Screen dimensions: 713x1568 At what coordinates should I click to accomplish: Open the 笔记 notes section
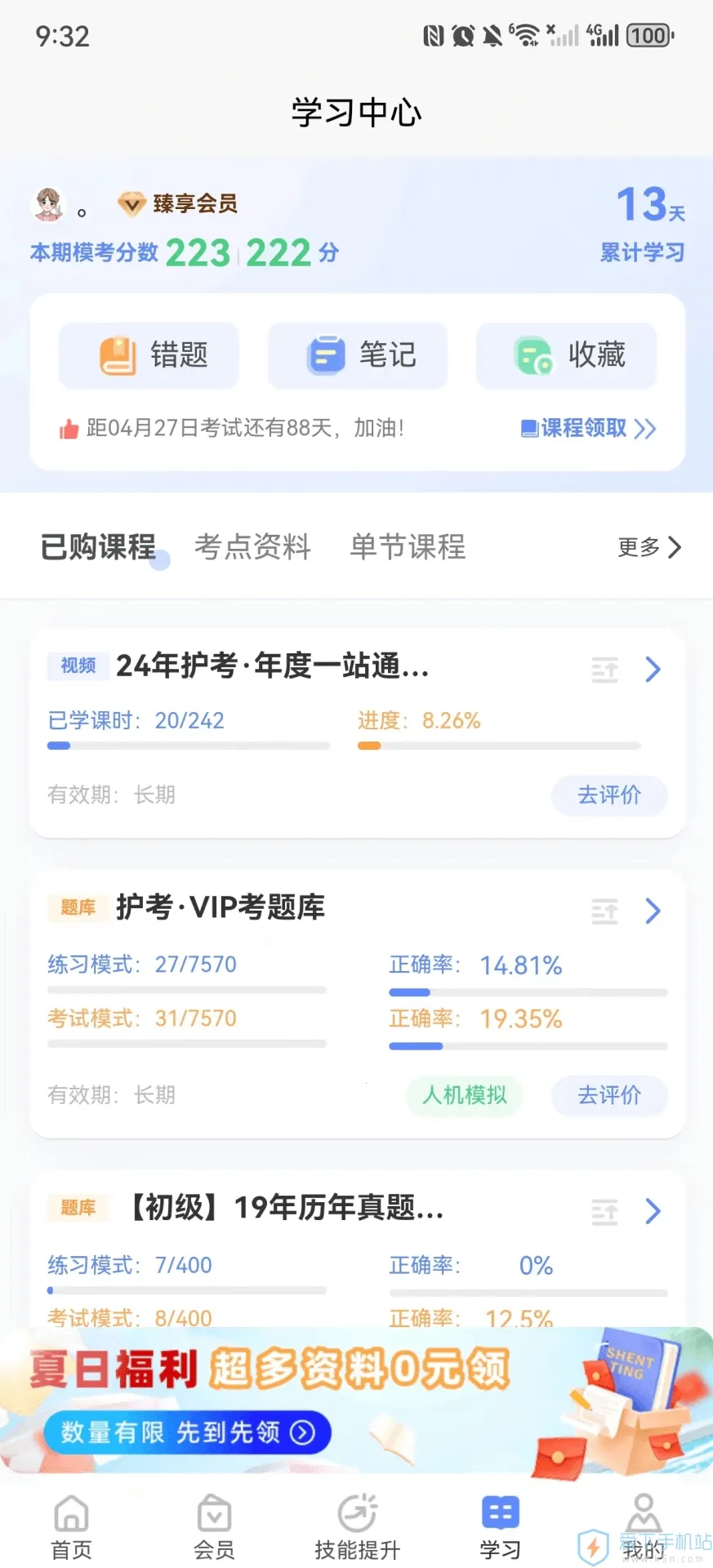357,355
